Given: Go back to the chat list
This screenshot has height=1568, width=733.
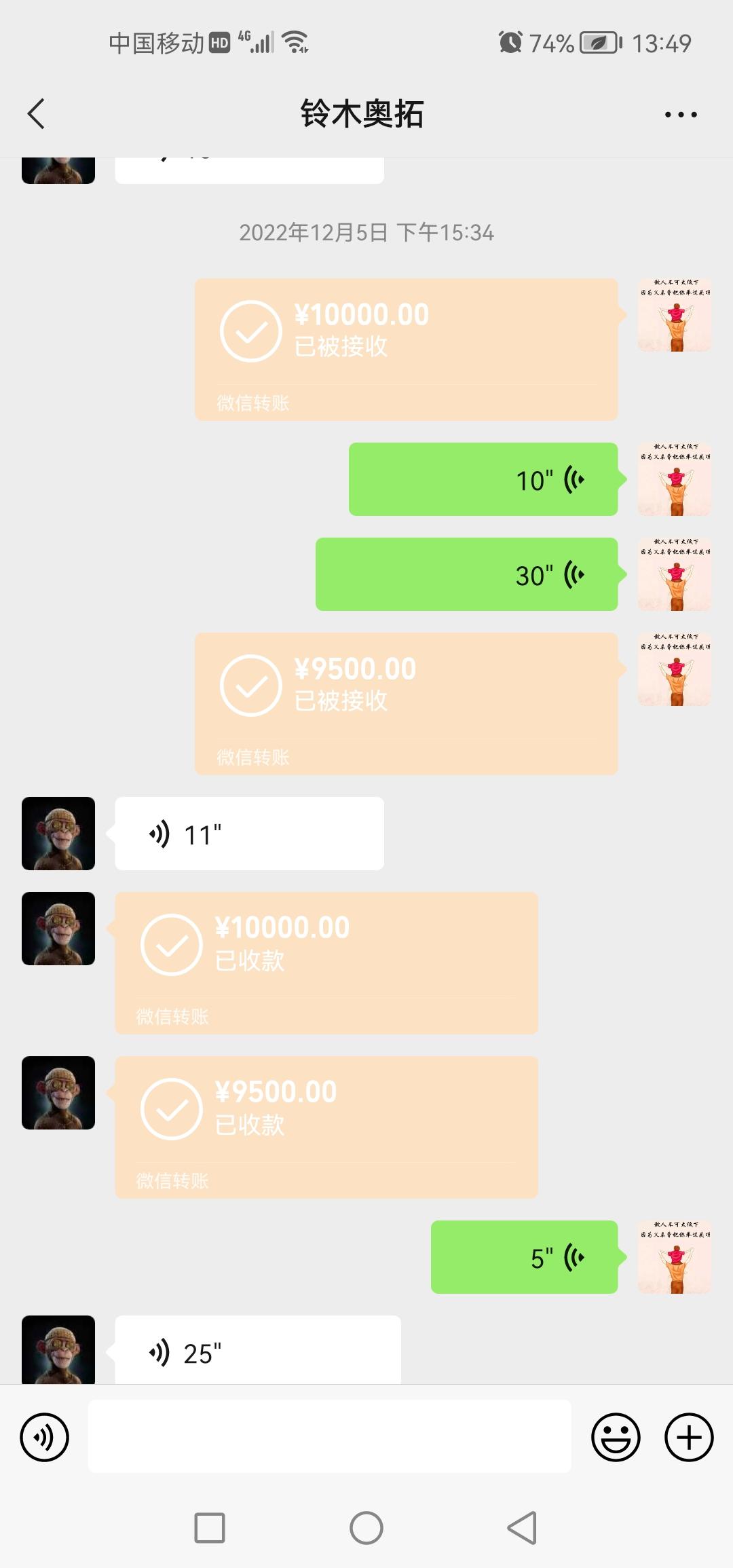Looking at the screenshot, I should (37, 113).
